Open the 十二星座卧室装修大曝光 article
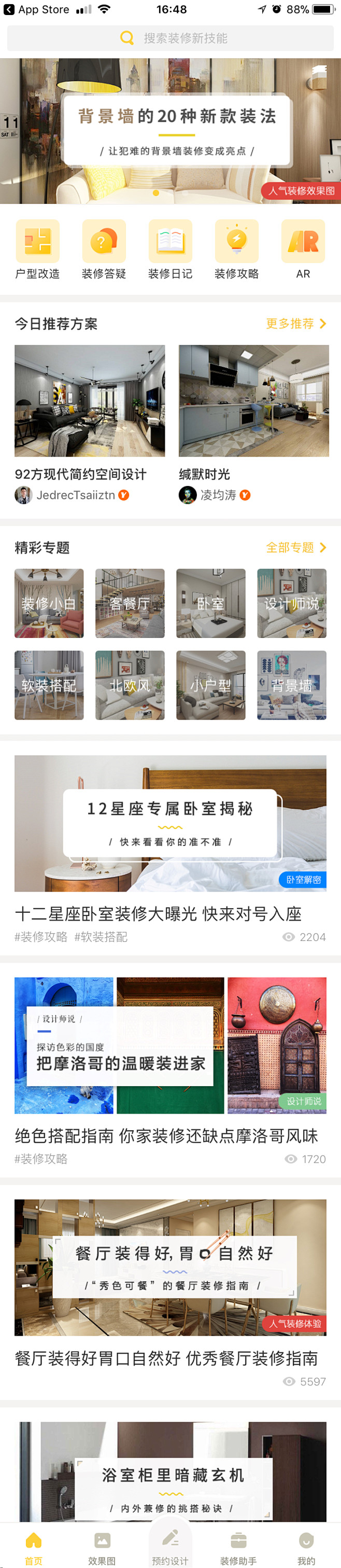Viewport: 341px width, 1568px height. [x=170, y=913]
